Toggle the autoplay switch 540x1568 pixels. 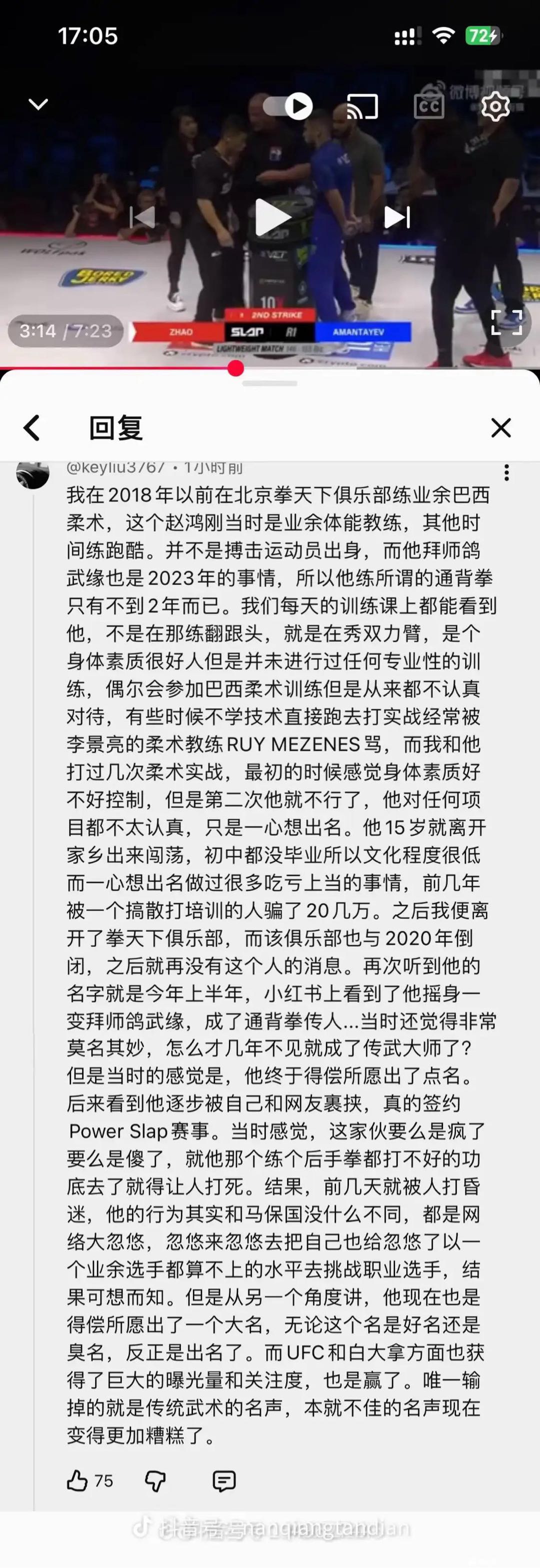[x=288, y=106]
